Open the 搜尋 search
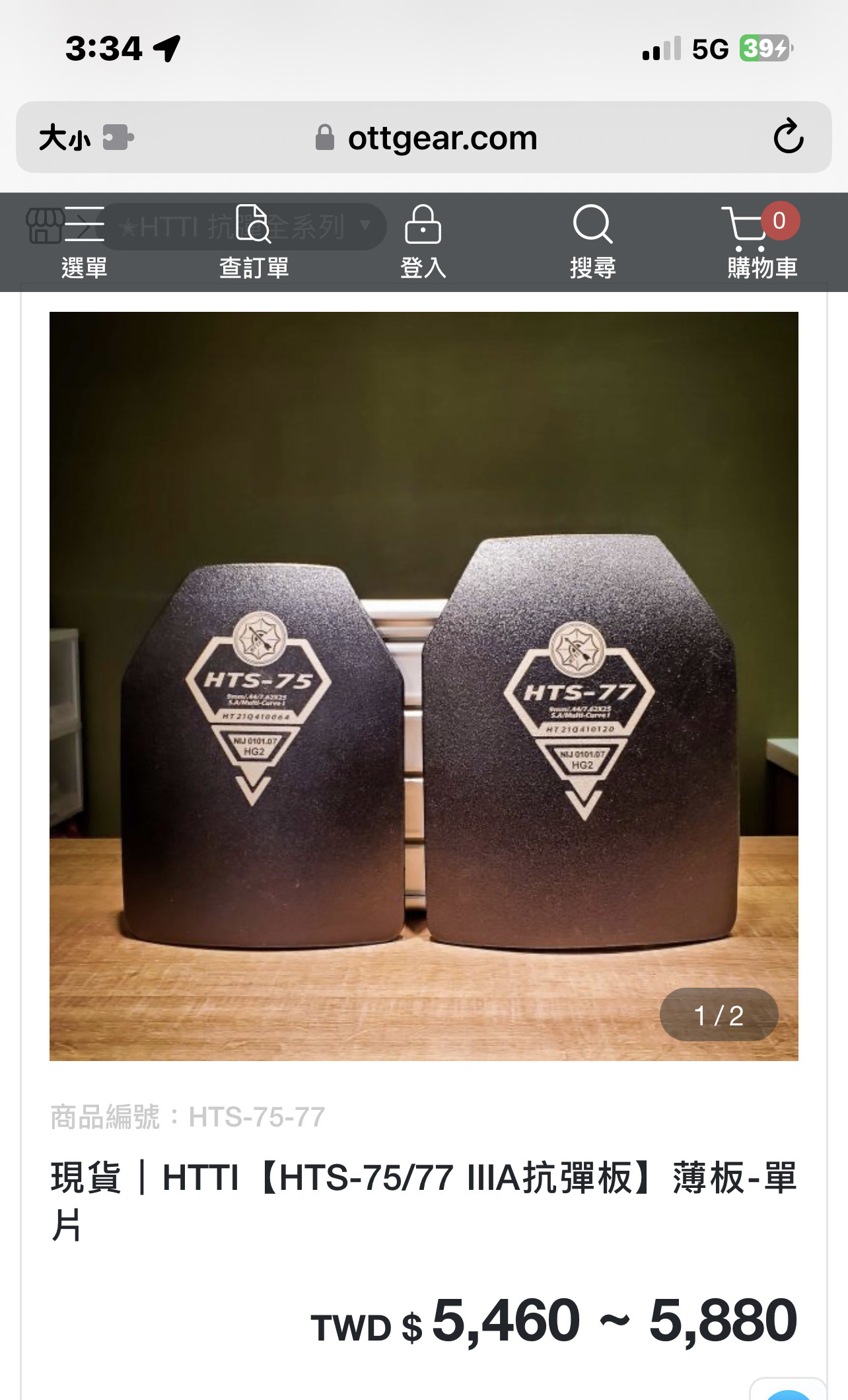848x1400 pixels. coord(592,242)
